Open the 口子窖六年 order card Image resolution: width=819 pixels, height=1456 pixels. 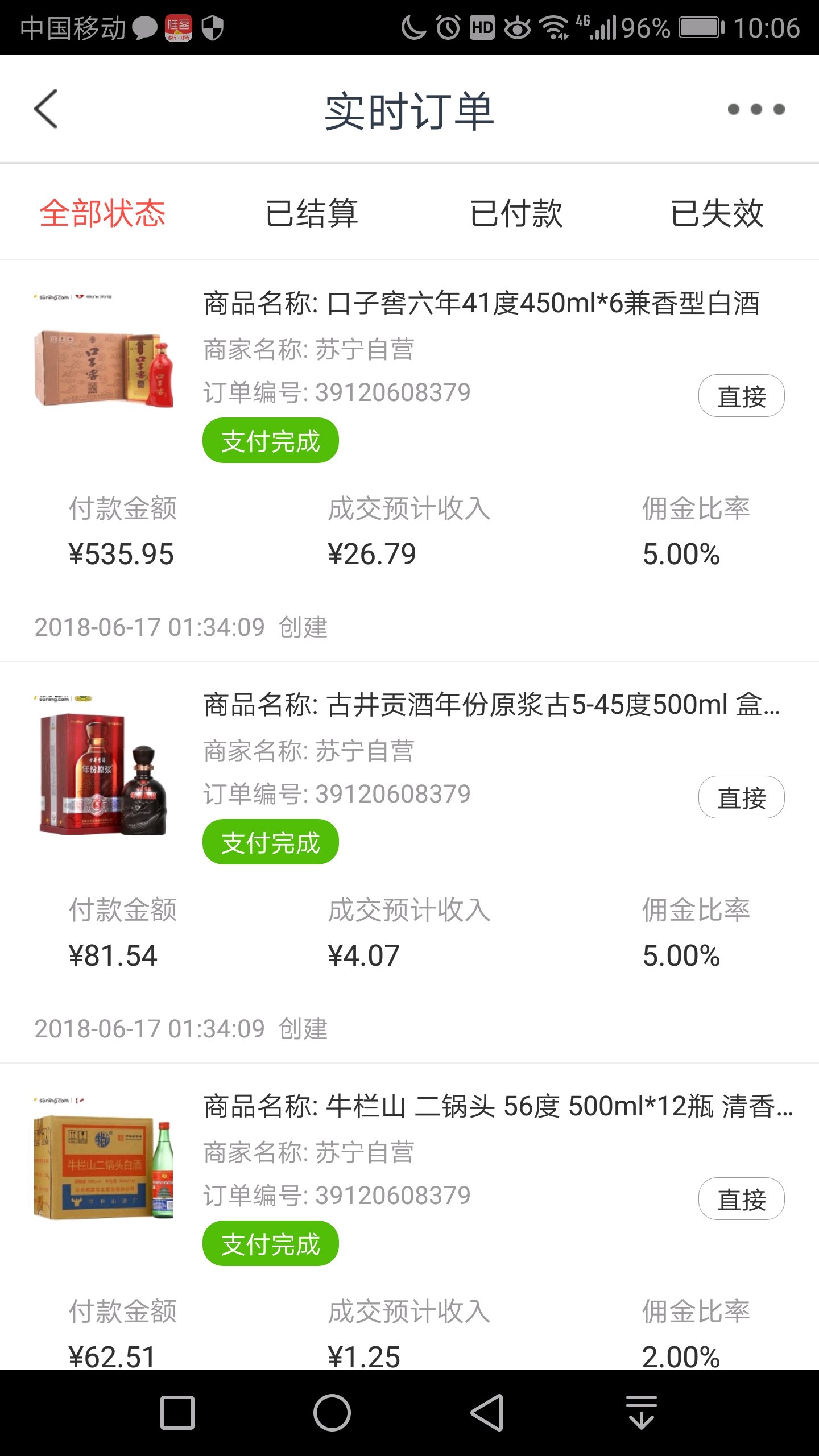pyautogui.click(x=409, y=461)
